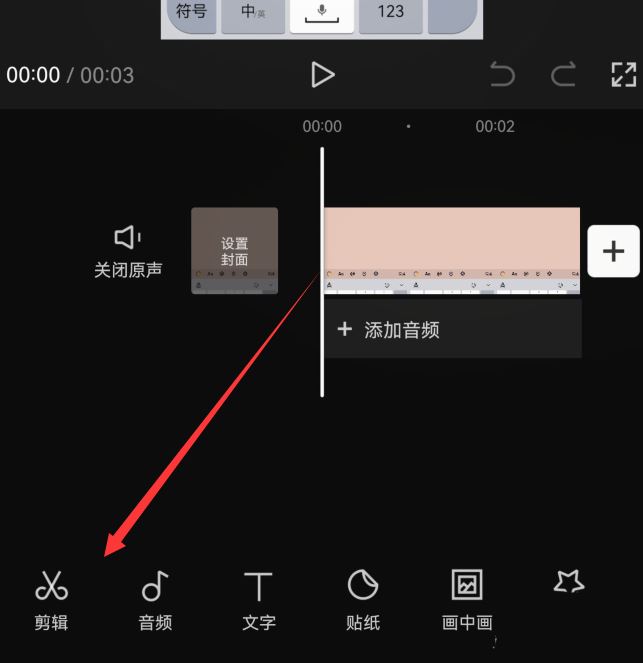Open the 画中画 picture-in-picture tool
643x663 pixels.
467,600
